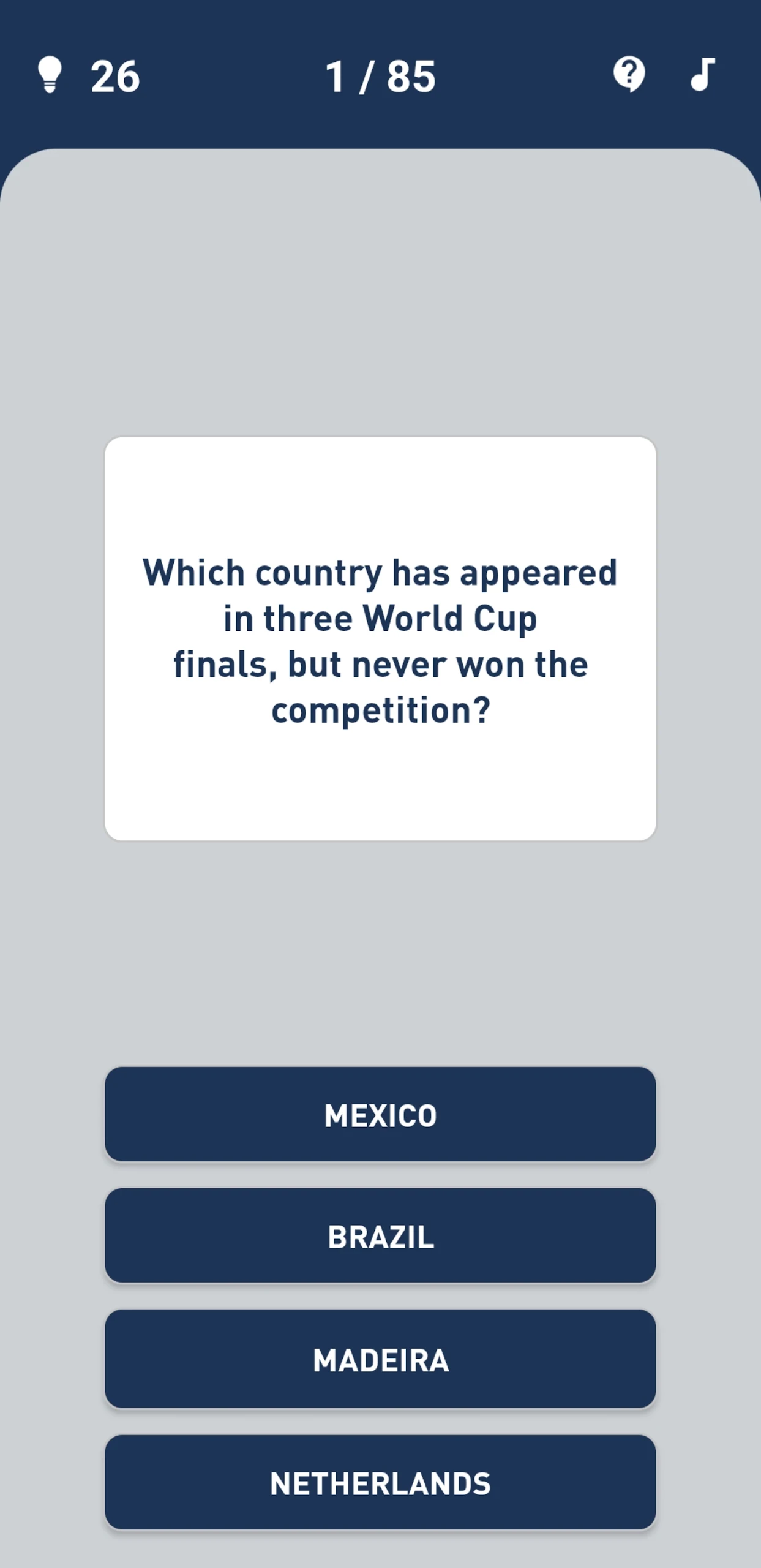Answer with NETHERLANDS
761x1568 pixels.
380,1483
